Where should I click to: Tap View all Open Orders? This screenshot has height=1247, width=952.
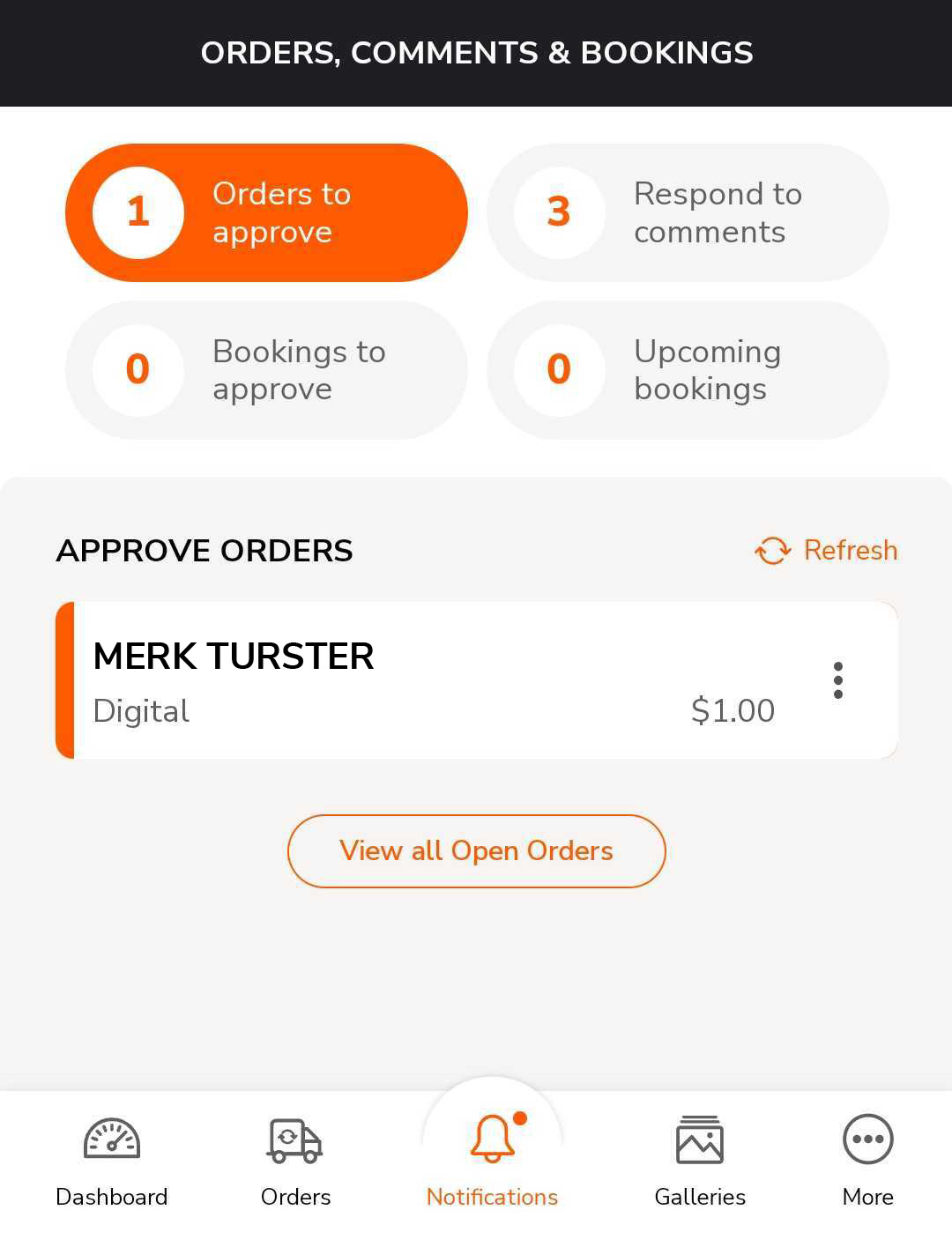(476, 850)
